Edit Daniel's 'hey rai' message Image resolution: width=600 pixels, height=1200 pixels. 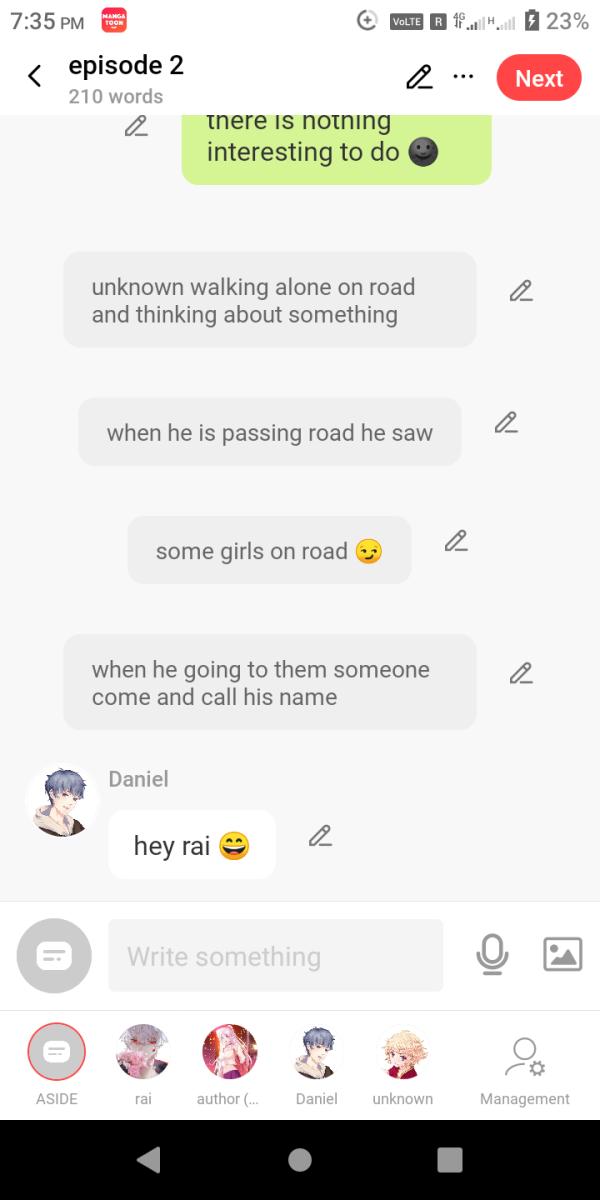coord(320,836)
